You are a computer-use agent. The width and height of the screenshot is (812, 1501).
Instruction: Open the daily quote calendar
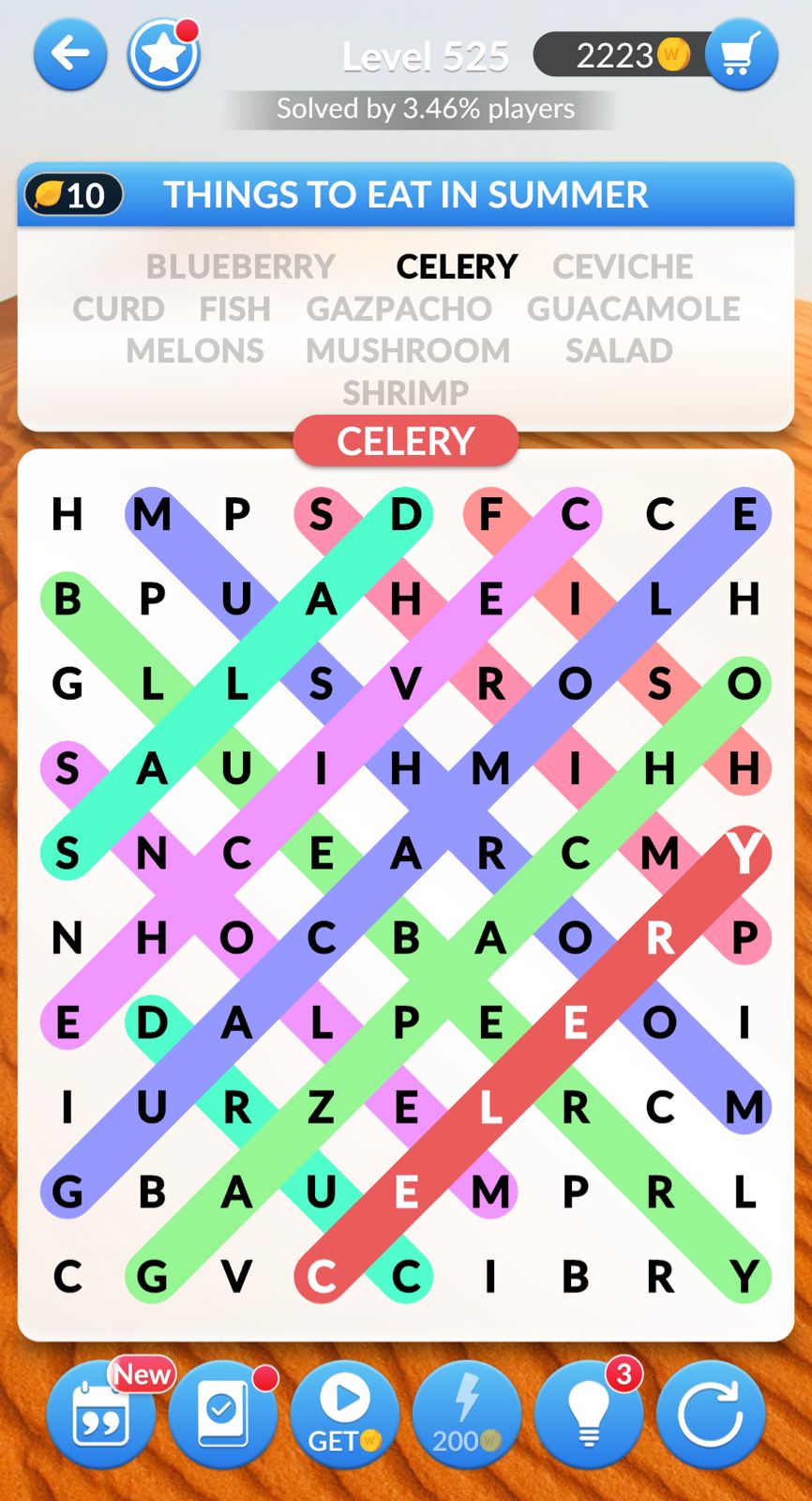click(x=101, y=1415)
